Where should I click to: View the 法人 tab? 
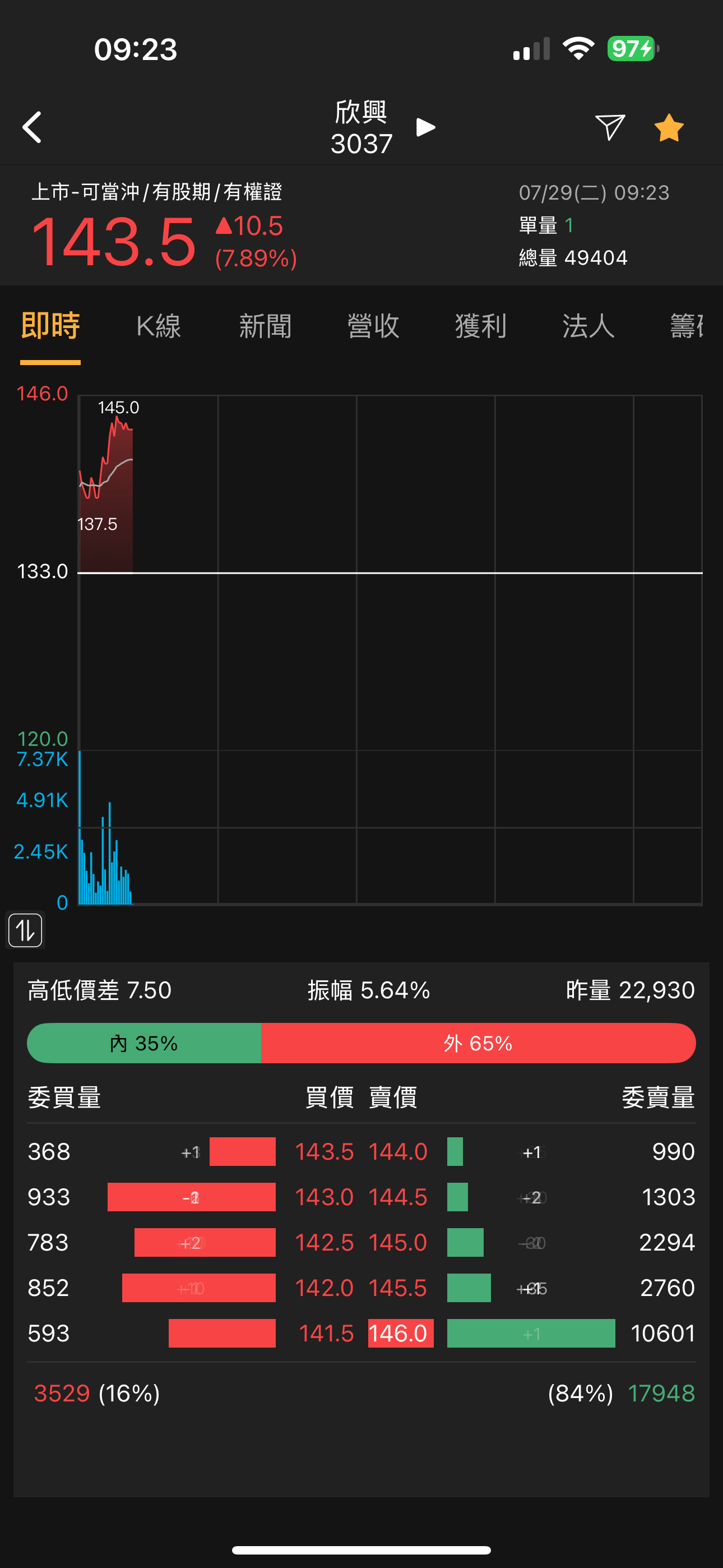pyautogui.click(x=588, y=326)
